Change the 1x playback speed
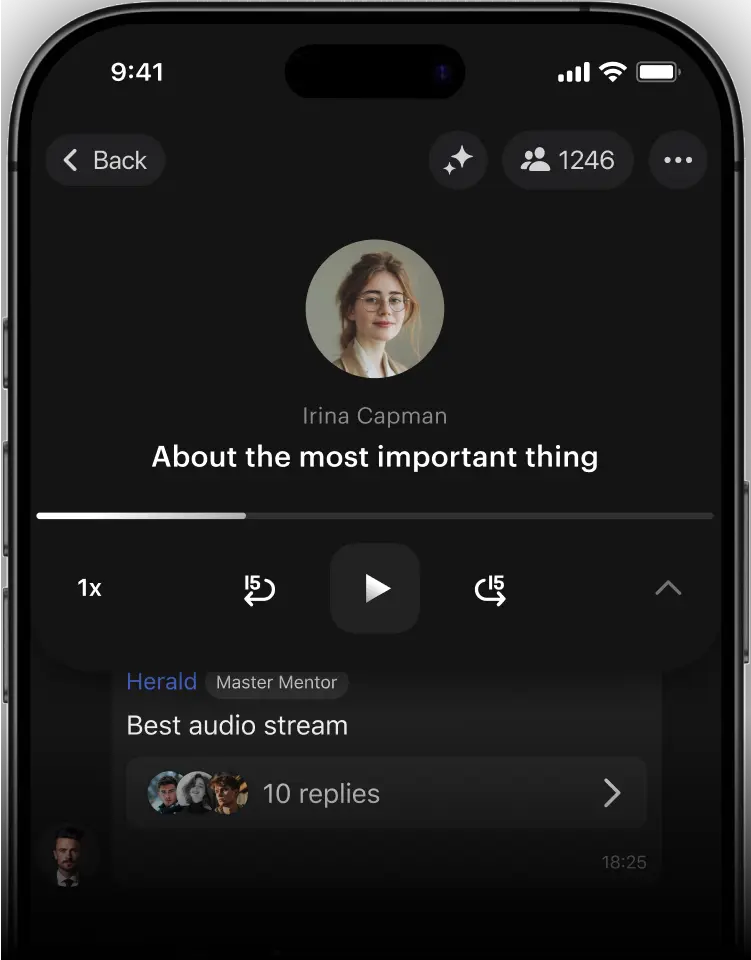Image resolution: width=751 pixels, height=960 pixels. click(x=90, y=588)
